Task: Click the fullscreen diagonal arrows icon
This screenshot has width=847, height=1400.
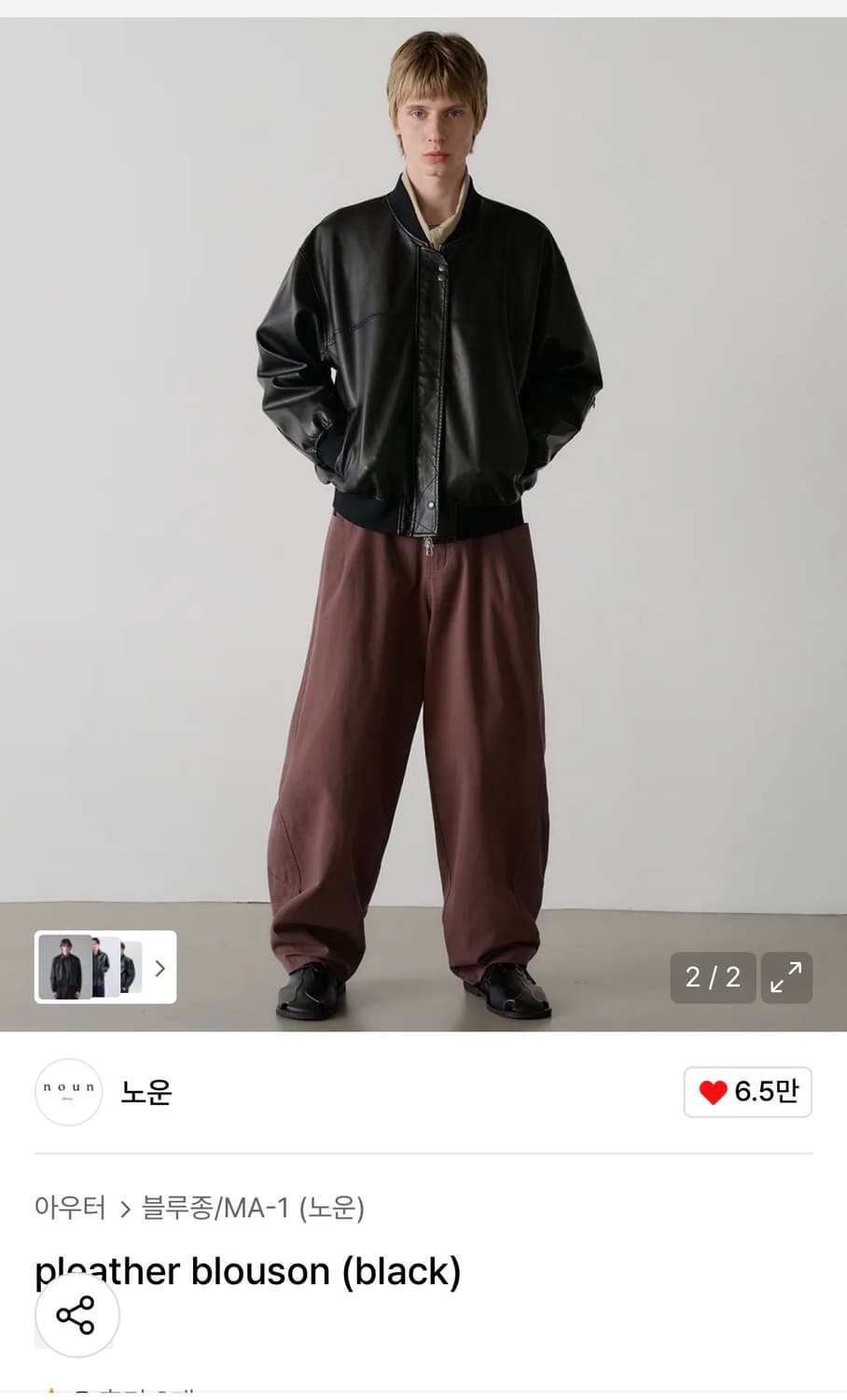Action: click(786, 978)
